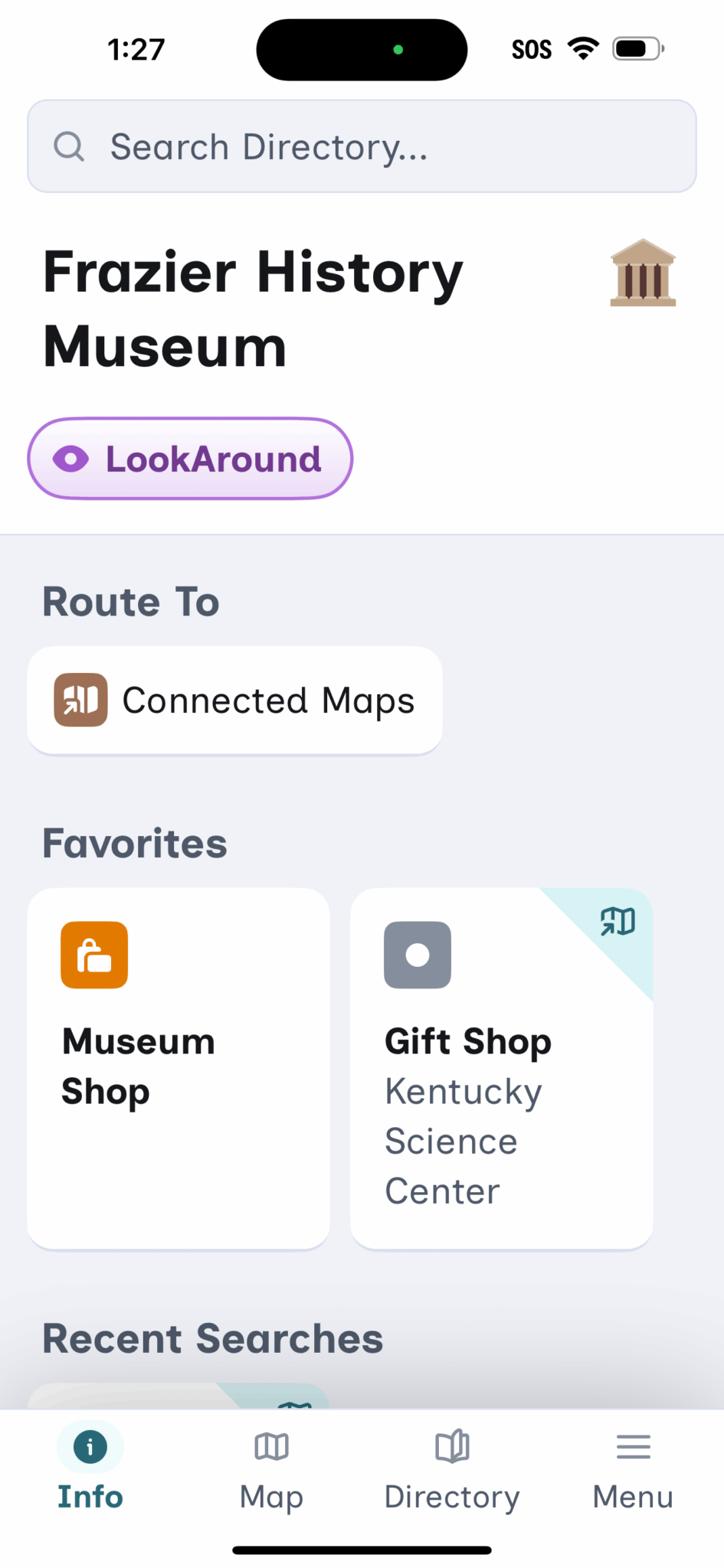Open the Gift Shop at Kentucky Science Center
Viewport: 724px width, 1568px height.
[x=501, y=1068]
